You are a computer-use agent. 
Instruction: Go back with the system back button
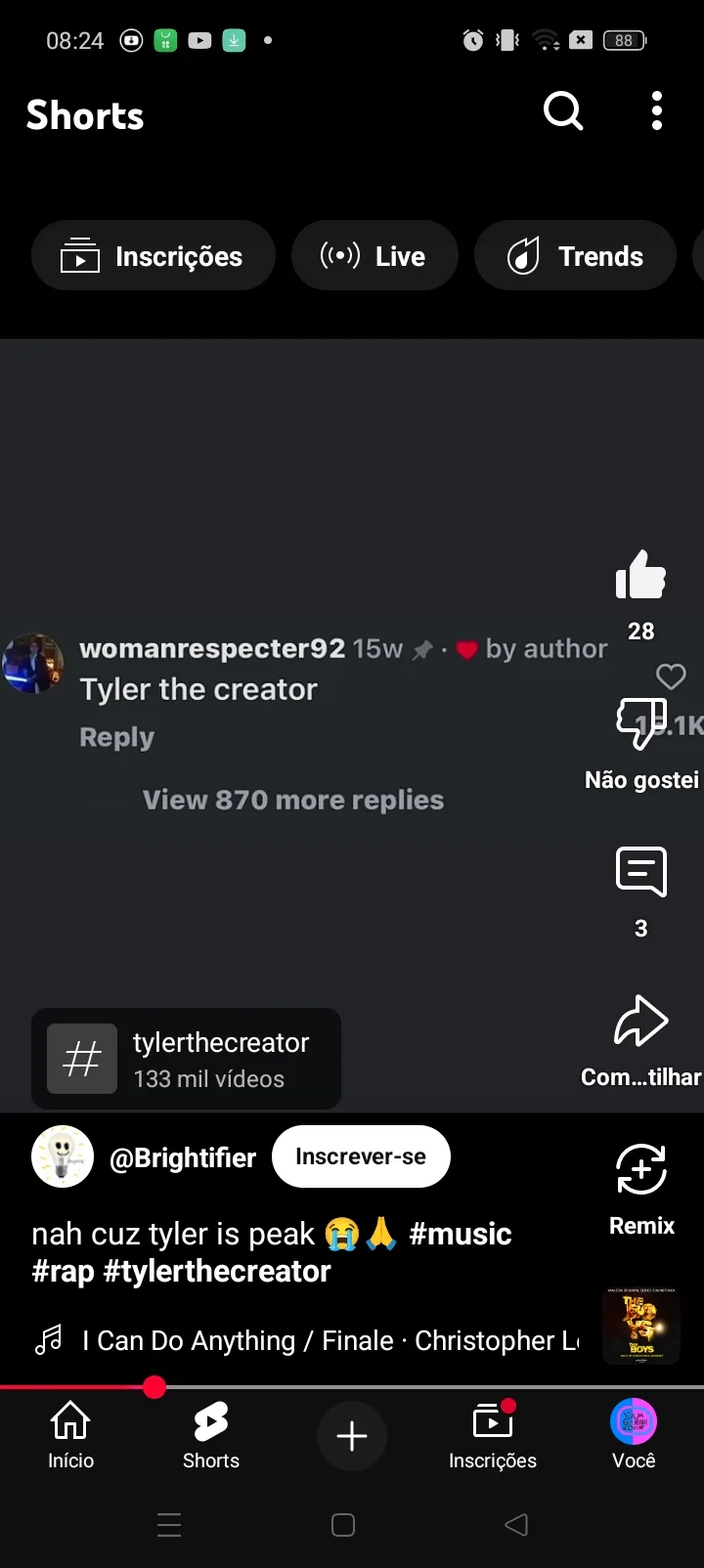pos(516,1525)
